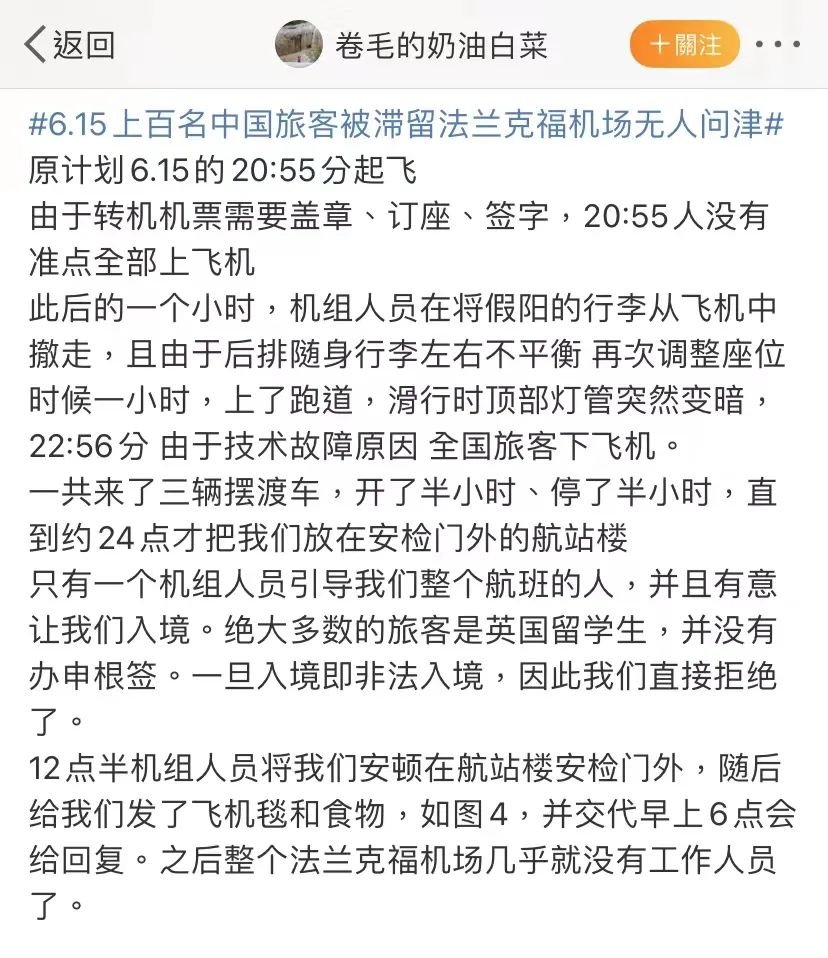Viewport: 828px width, 958px height.
Task: Open 卷毛的奶油白菜's profile
Action: (441, 46)
